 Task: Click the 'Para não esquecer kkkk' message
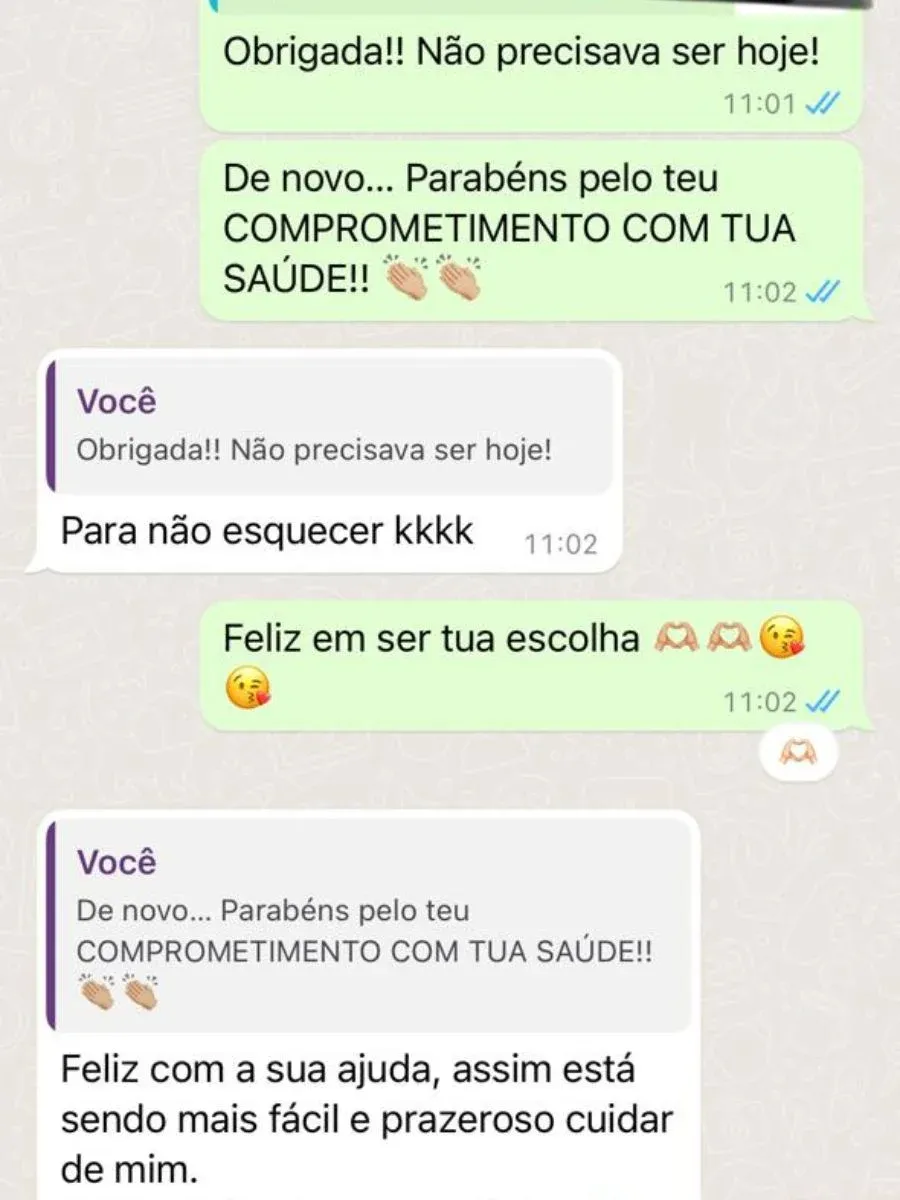coord(266,531)
